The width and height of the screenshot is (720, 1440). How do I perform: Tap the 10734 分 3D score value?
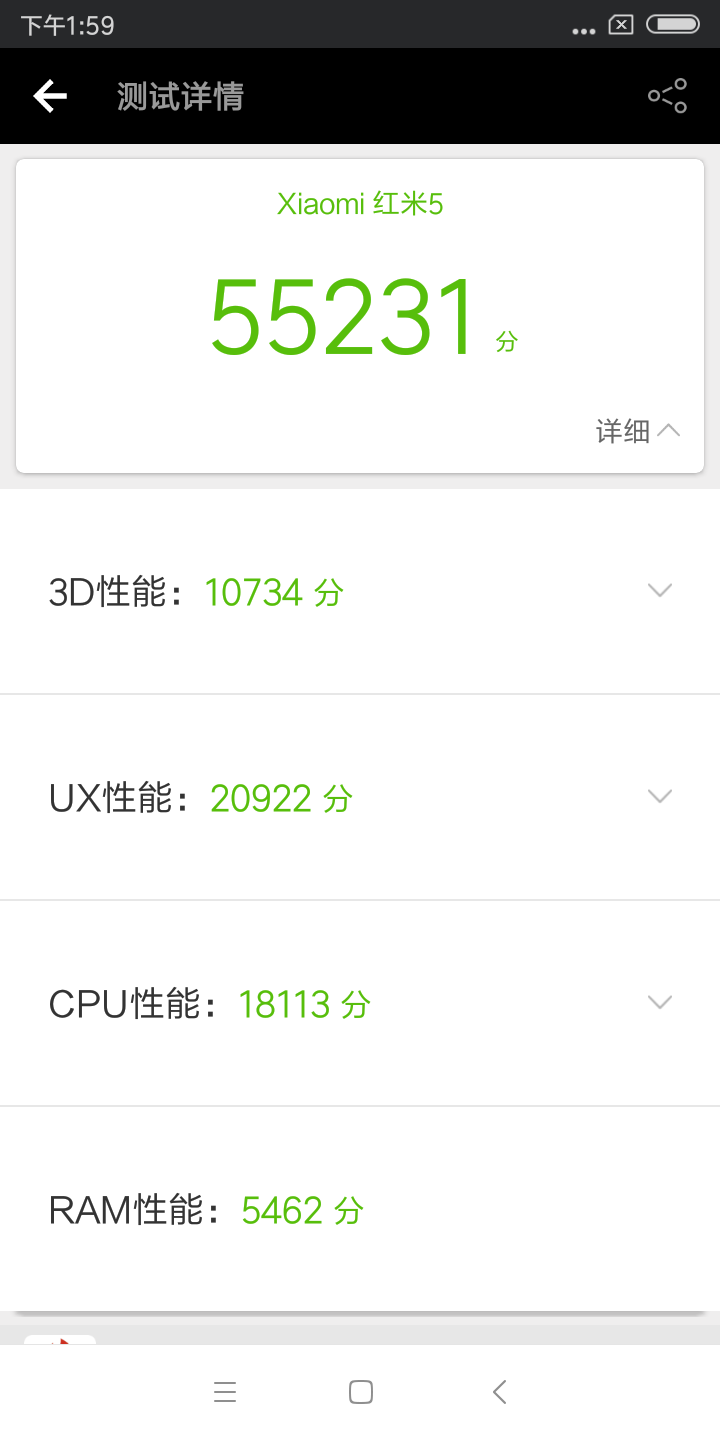point(274,592)
